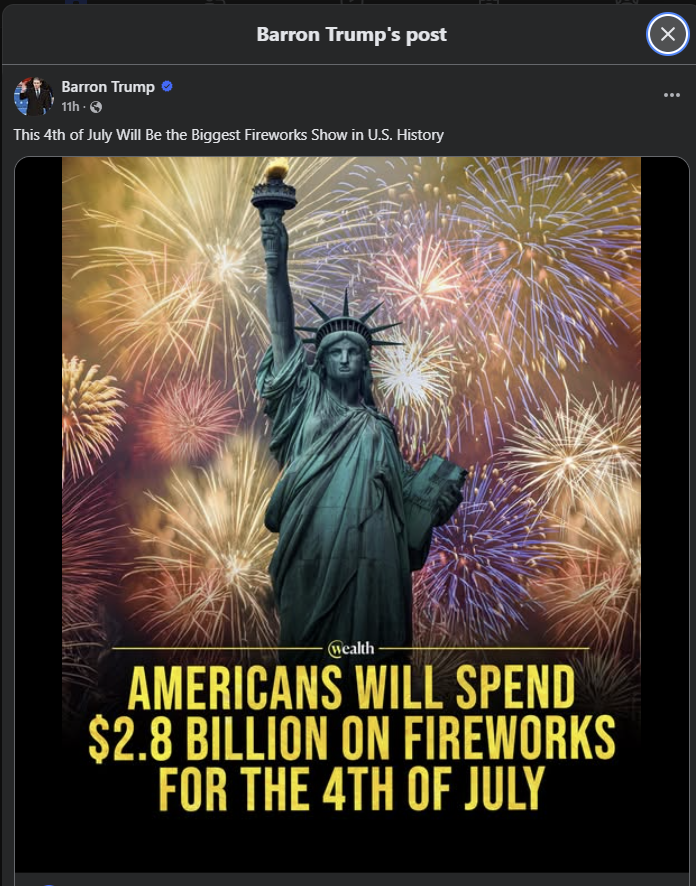Image resolution: width=696 pixels, height=886 pixels.
Task: Tap the Barron Trump author name
Action: (108, 87)
